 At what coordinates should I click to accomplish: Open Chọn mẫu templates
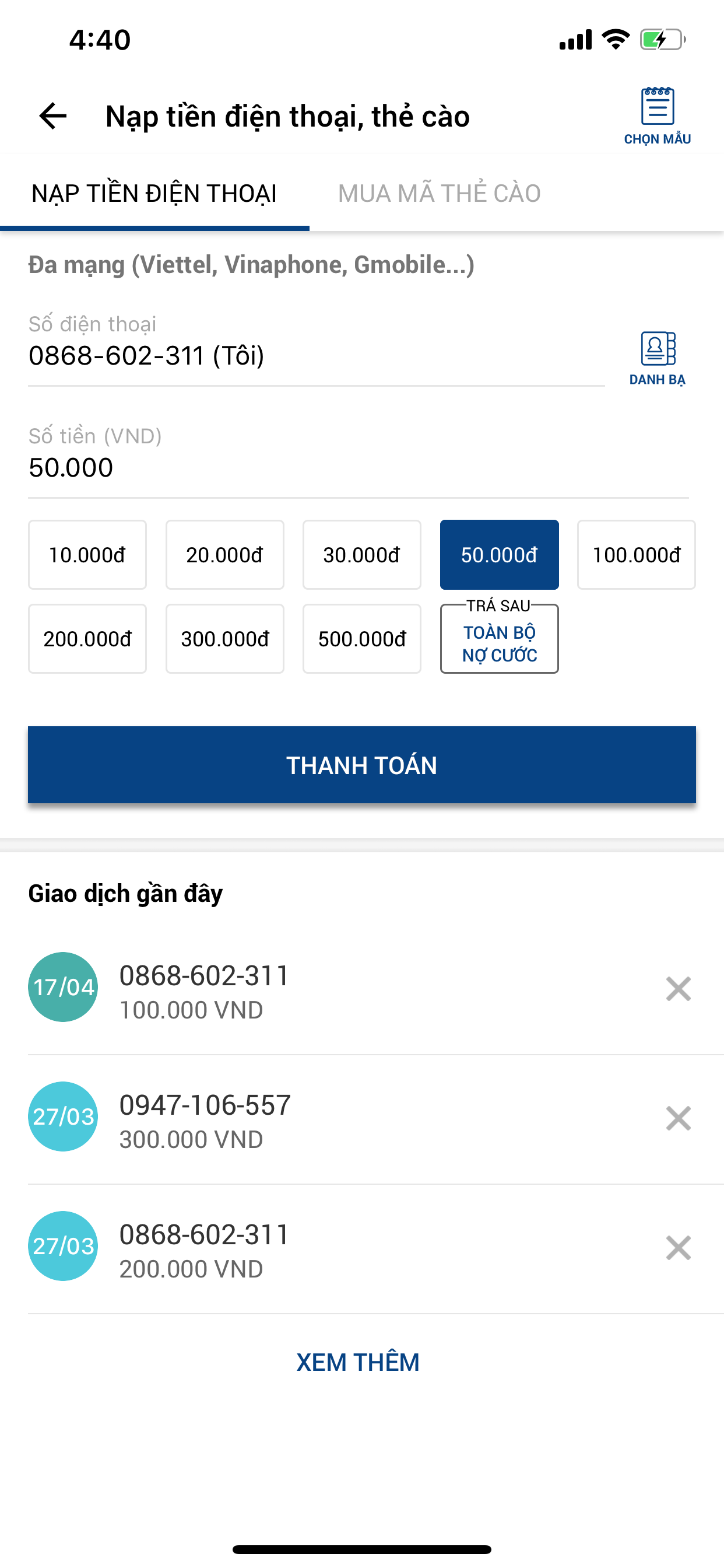[x=657, y=117]
